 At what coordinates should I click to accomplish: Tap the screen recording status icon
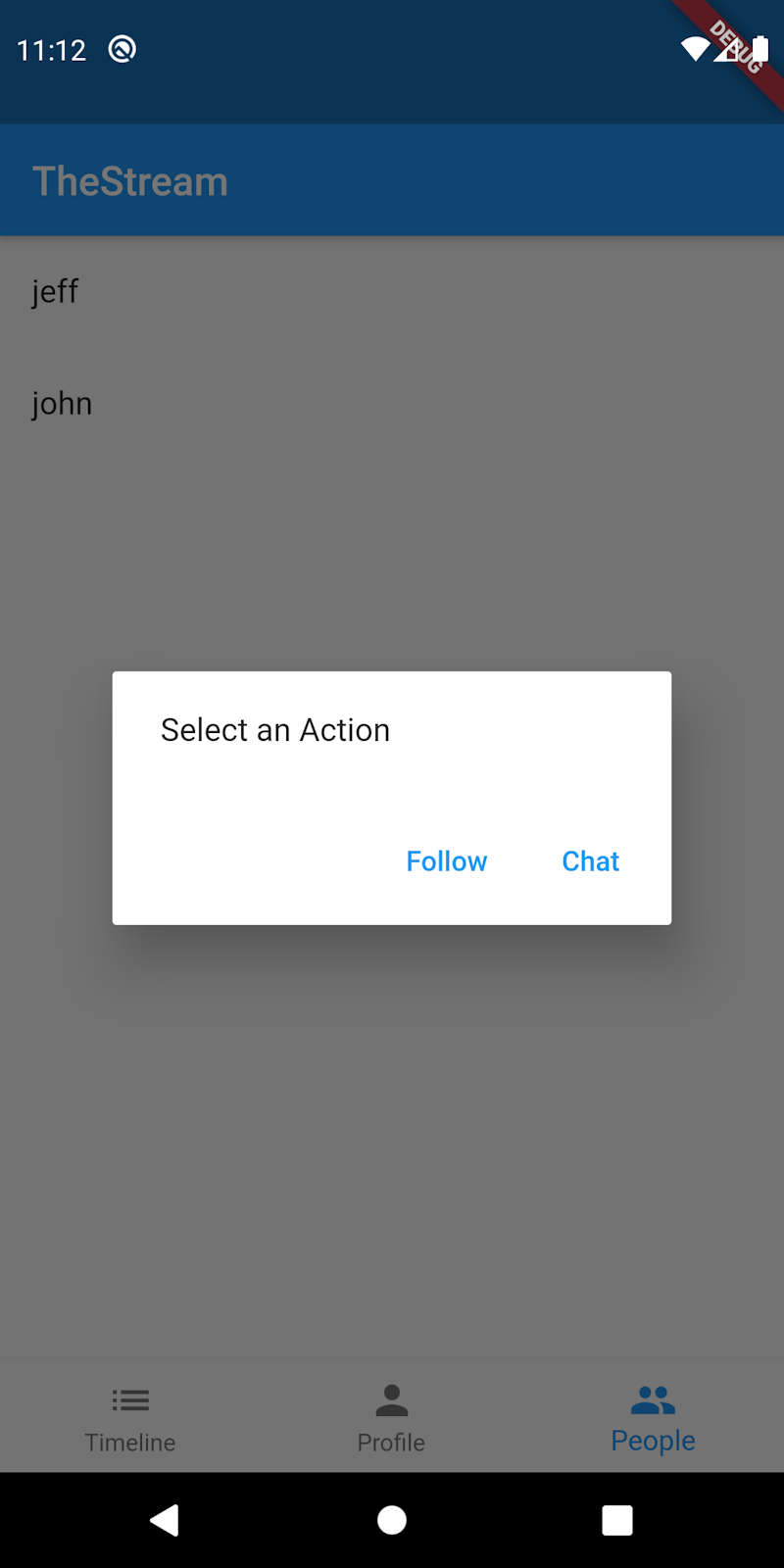pyautogui.click(x=122, y=48)
